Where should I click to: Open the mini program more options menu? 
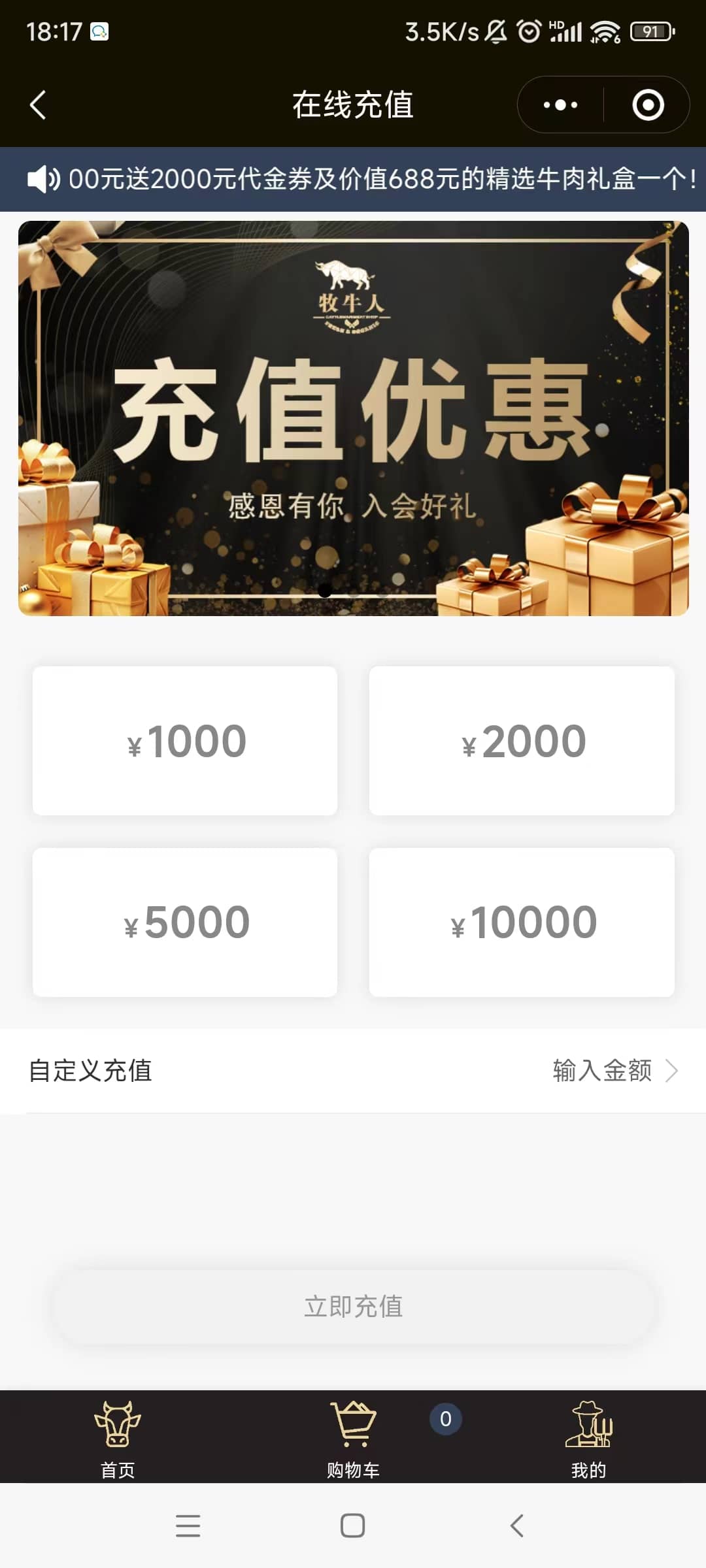(x=560, y=105)
